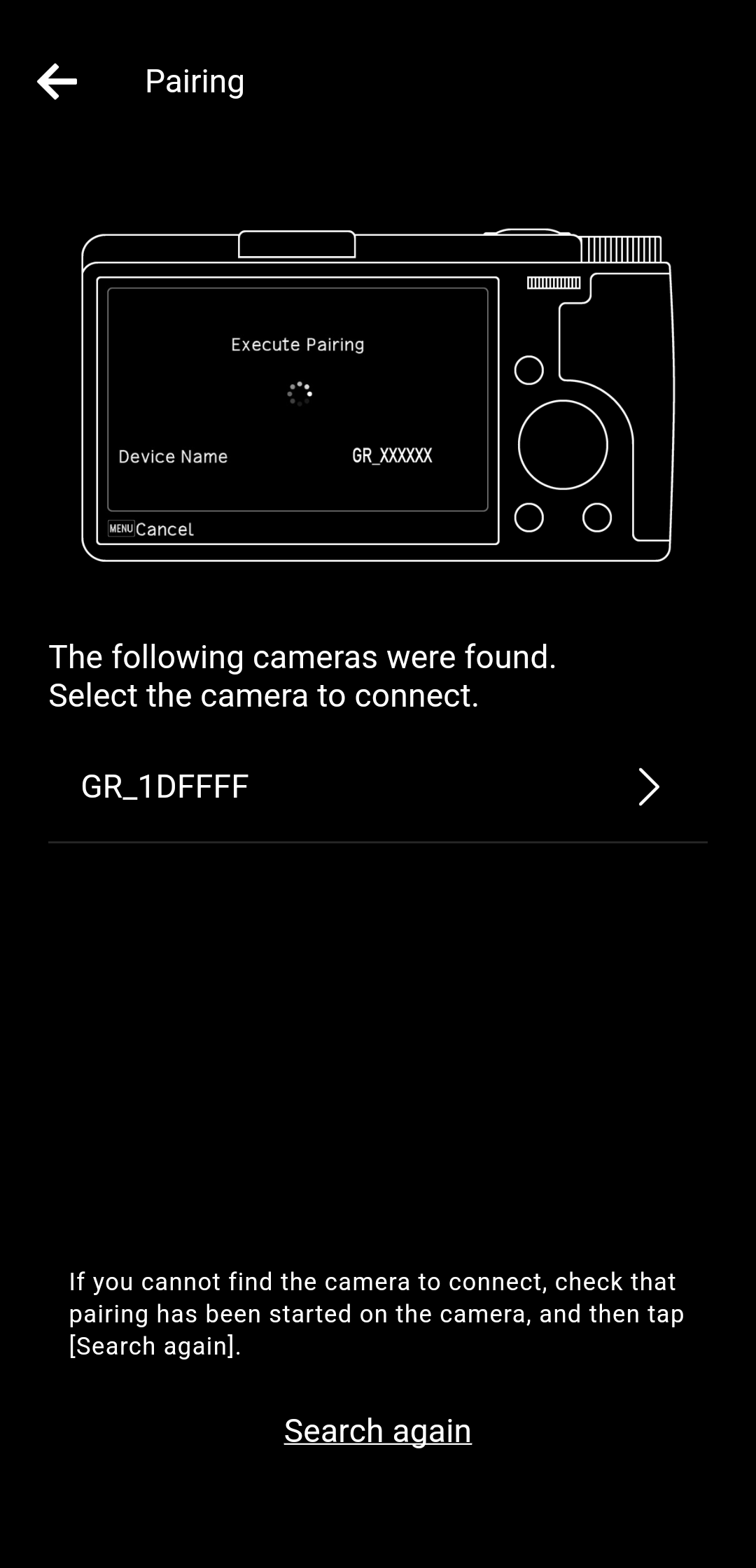The image size is (756, 1568).
Task: Go back from the Pairing screen
Action: (57, 81)
